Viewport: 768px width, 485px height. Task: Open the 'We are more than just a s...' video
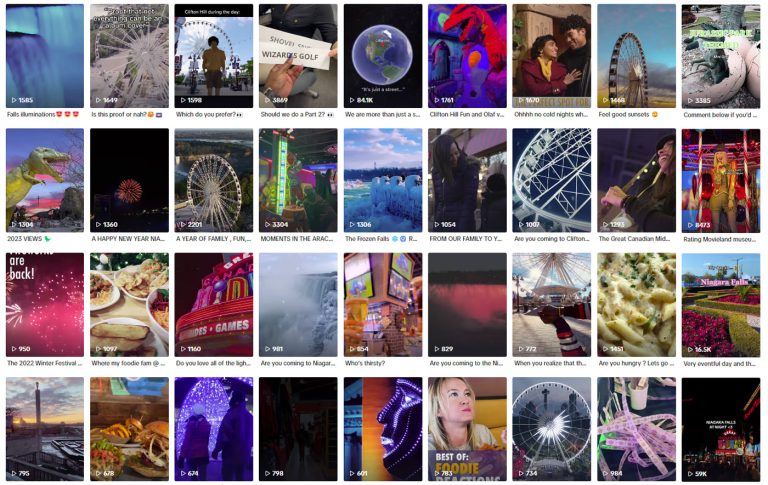coord(382,55)
